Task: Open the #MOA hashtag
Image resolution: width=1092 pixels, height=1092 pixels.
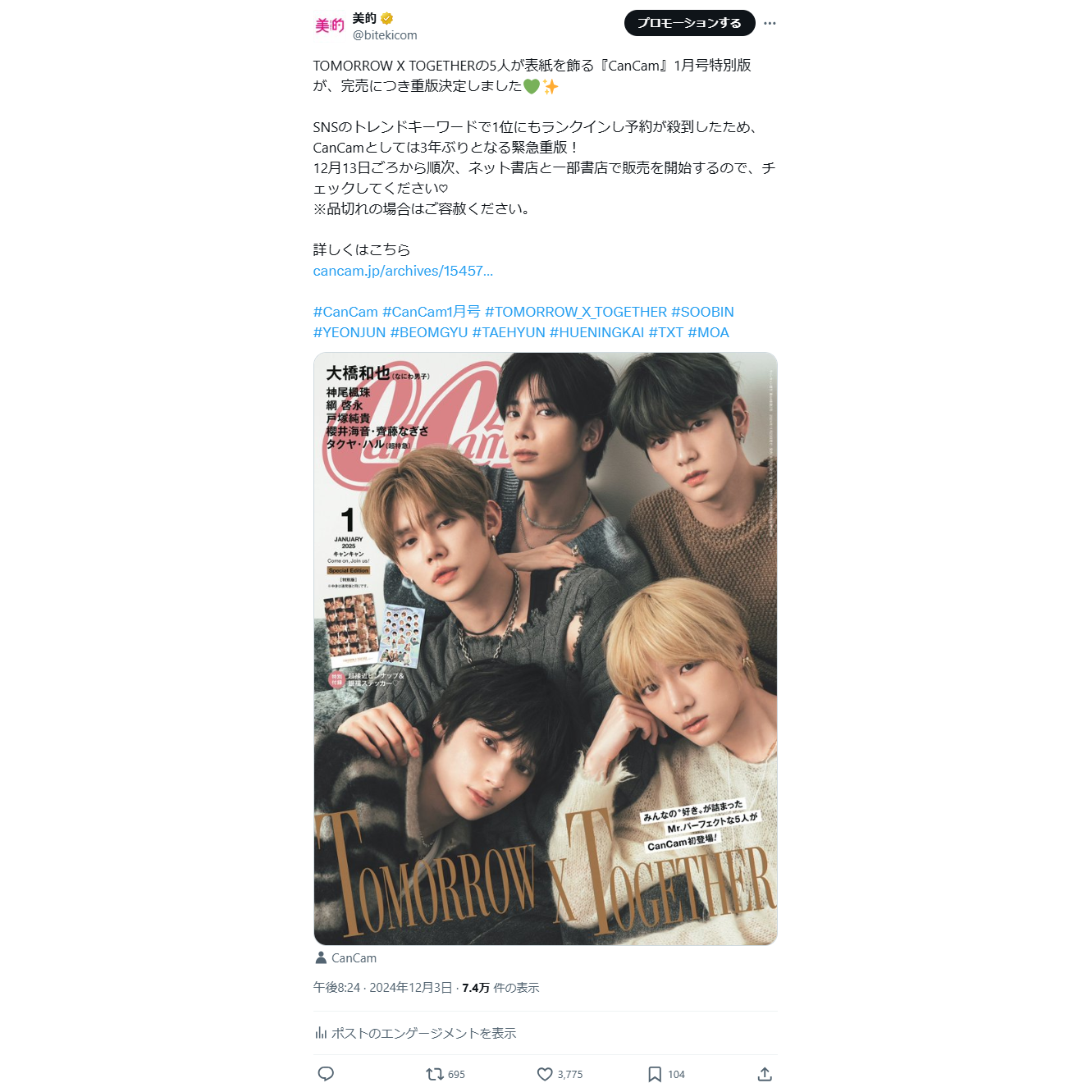Action: coord(708,332)
